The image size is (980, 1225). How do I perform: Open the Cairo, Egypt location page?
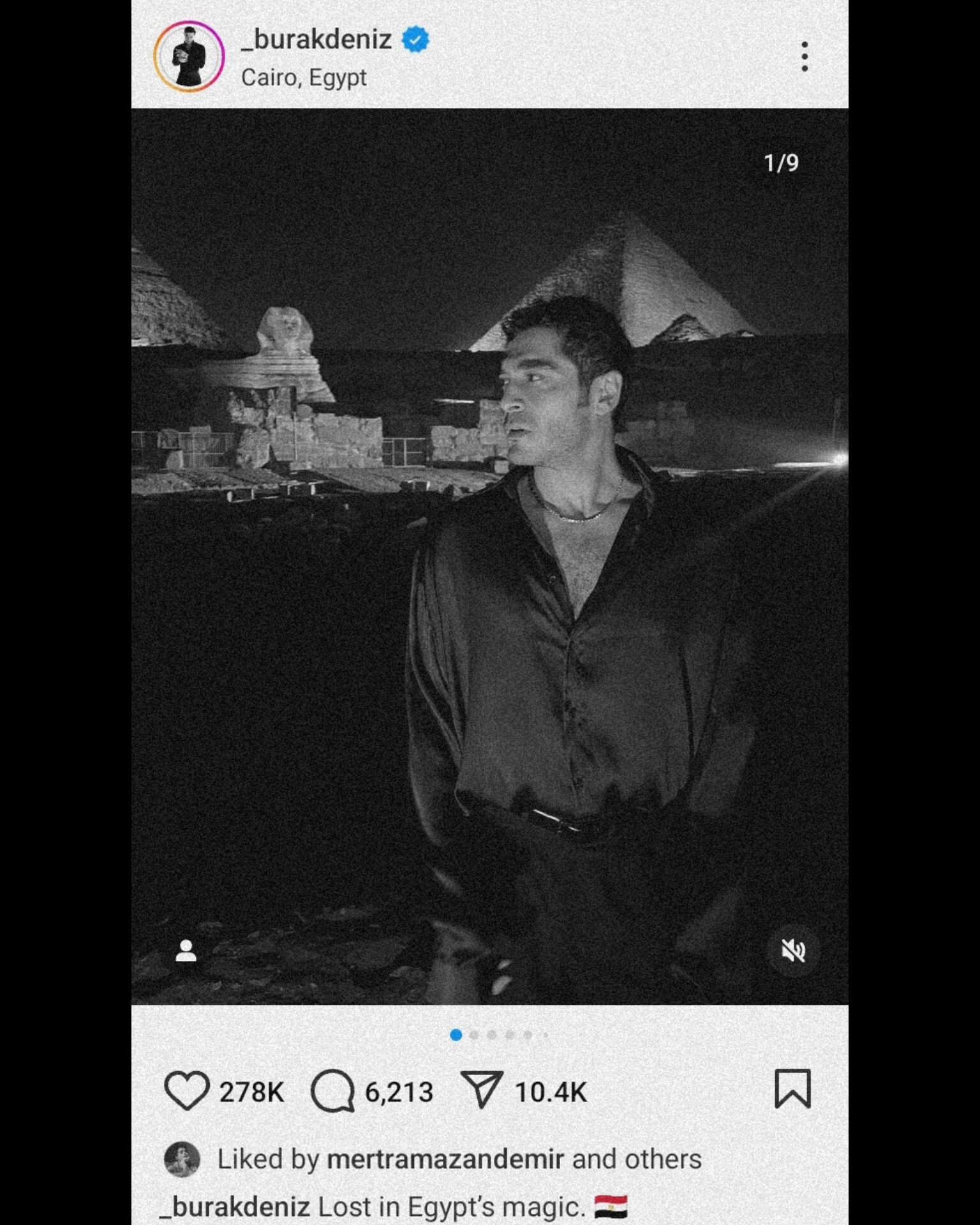(x=304, y=78)
